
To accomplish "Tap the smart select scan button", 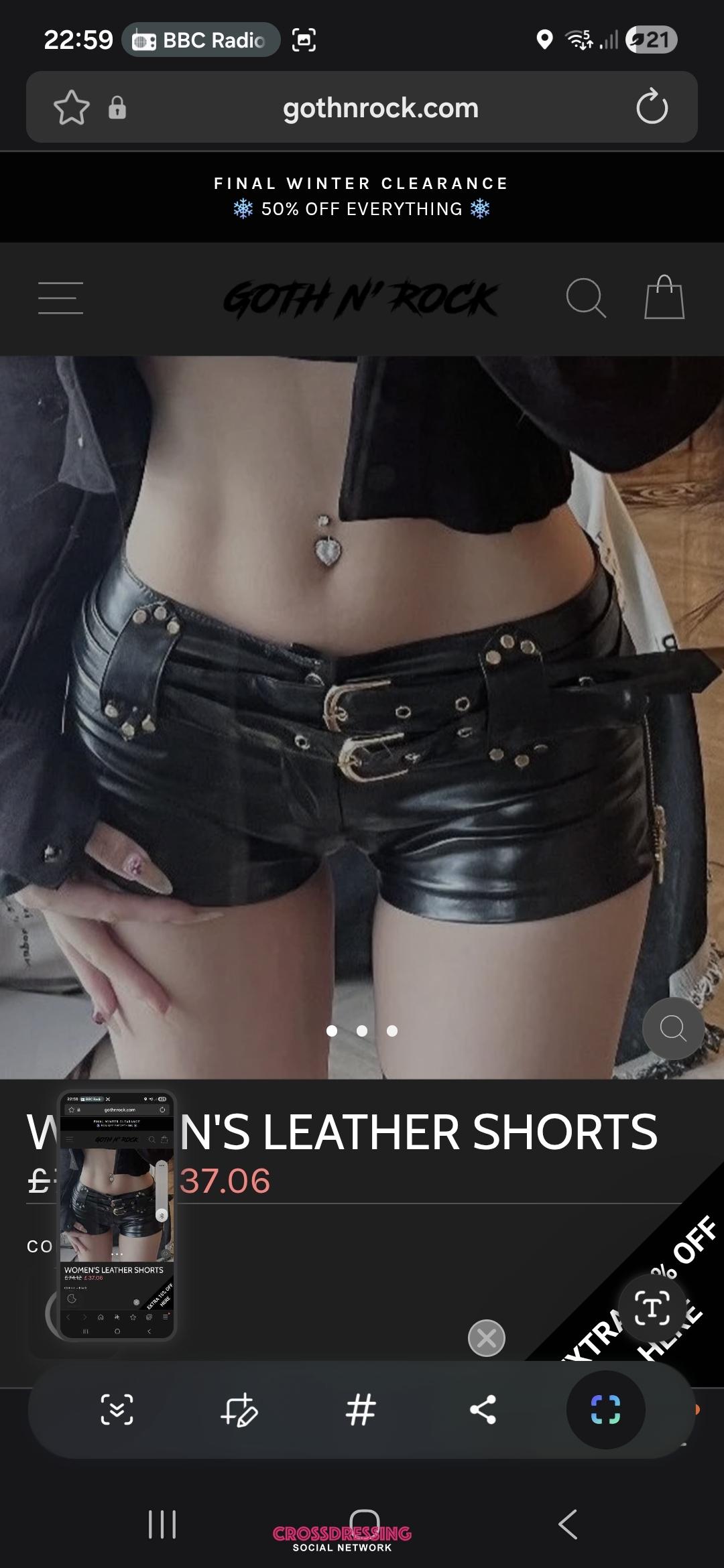I will [x=605, y=1409].
